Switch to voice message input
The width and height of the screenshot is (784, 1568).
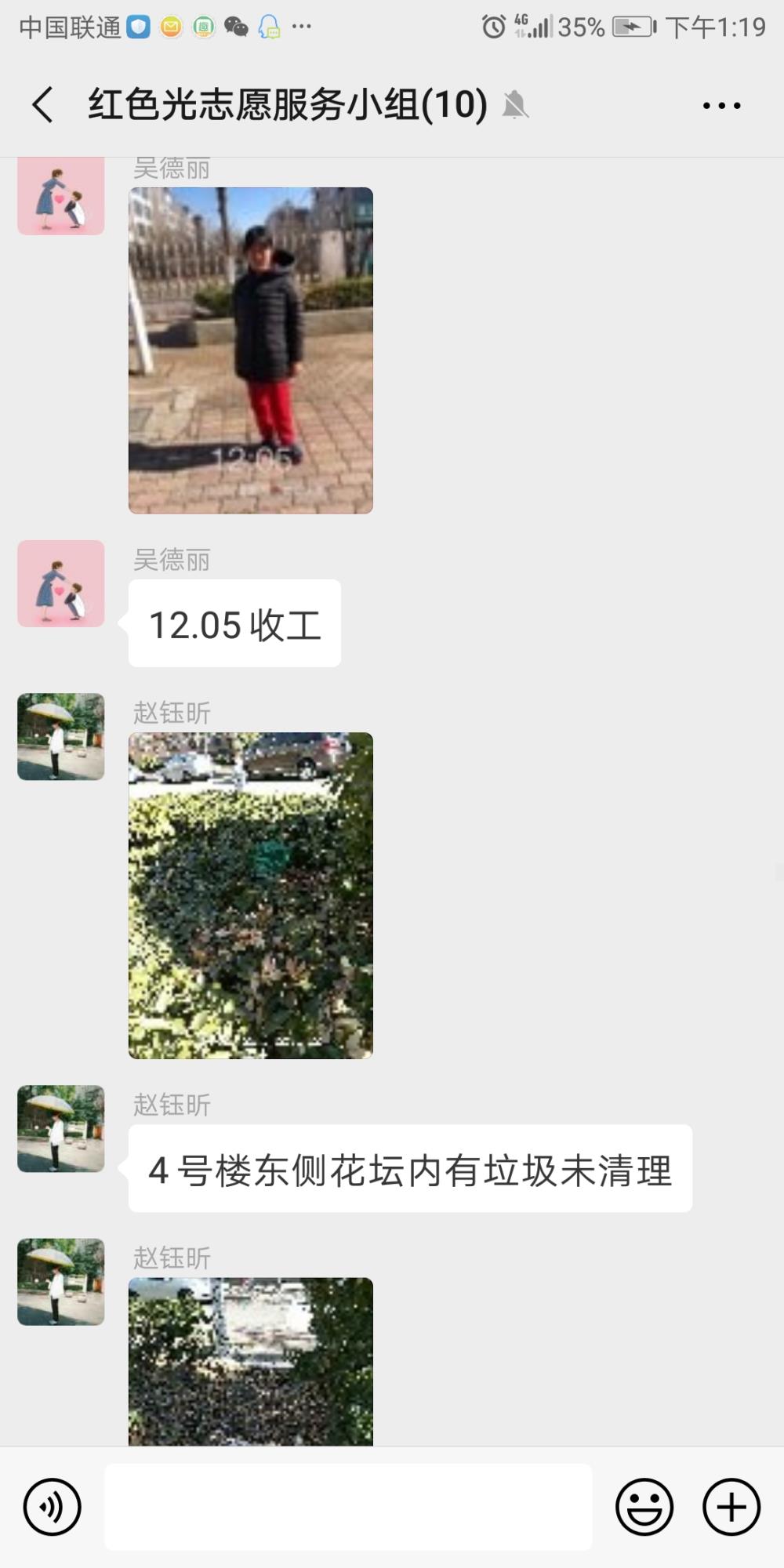[x=53, y=1507]
